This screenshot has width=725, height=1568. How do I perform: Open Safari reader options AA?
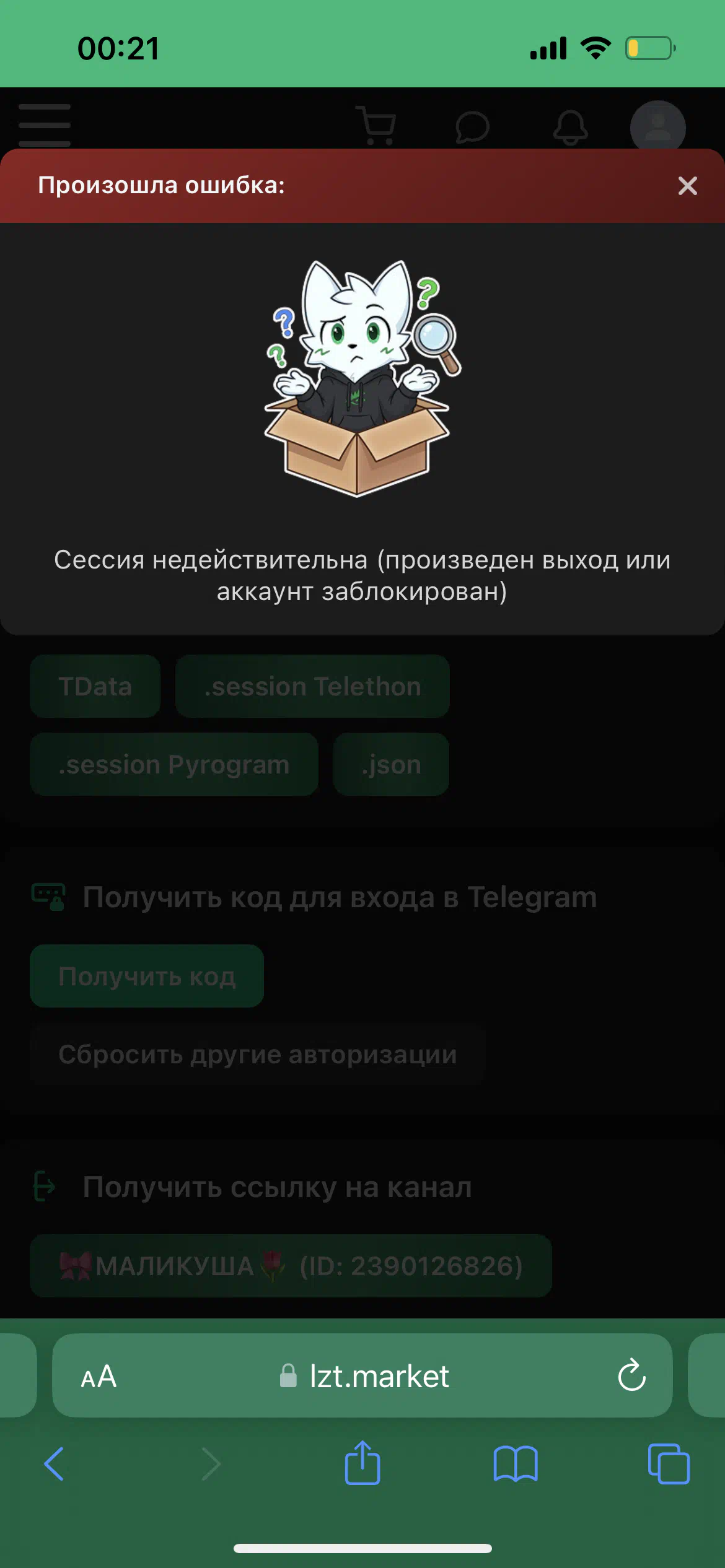pos(99,1376)
